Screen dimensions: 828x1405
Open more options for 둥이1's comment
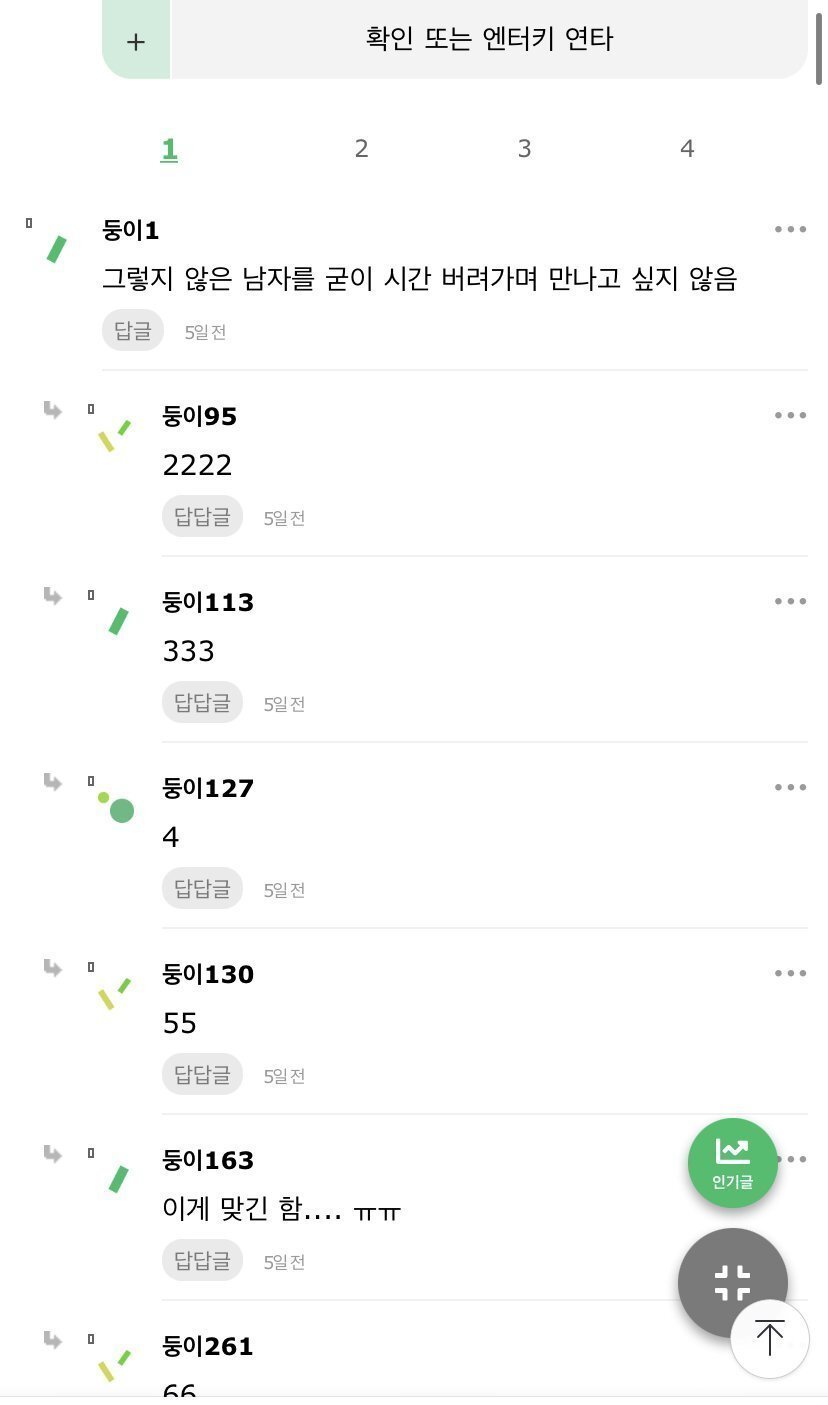790,229
